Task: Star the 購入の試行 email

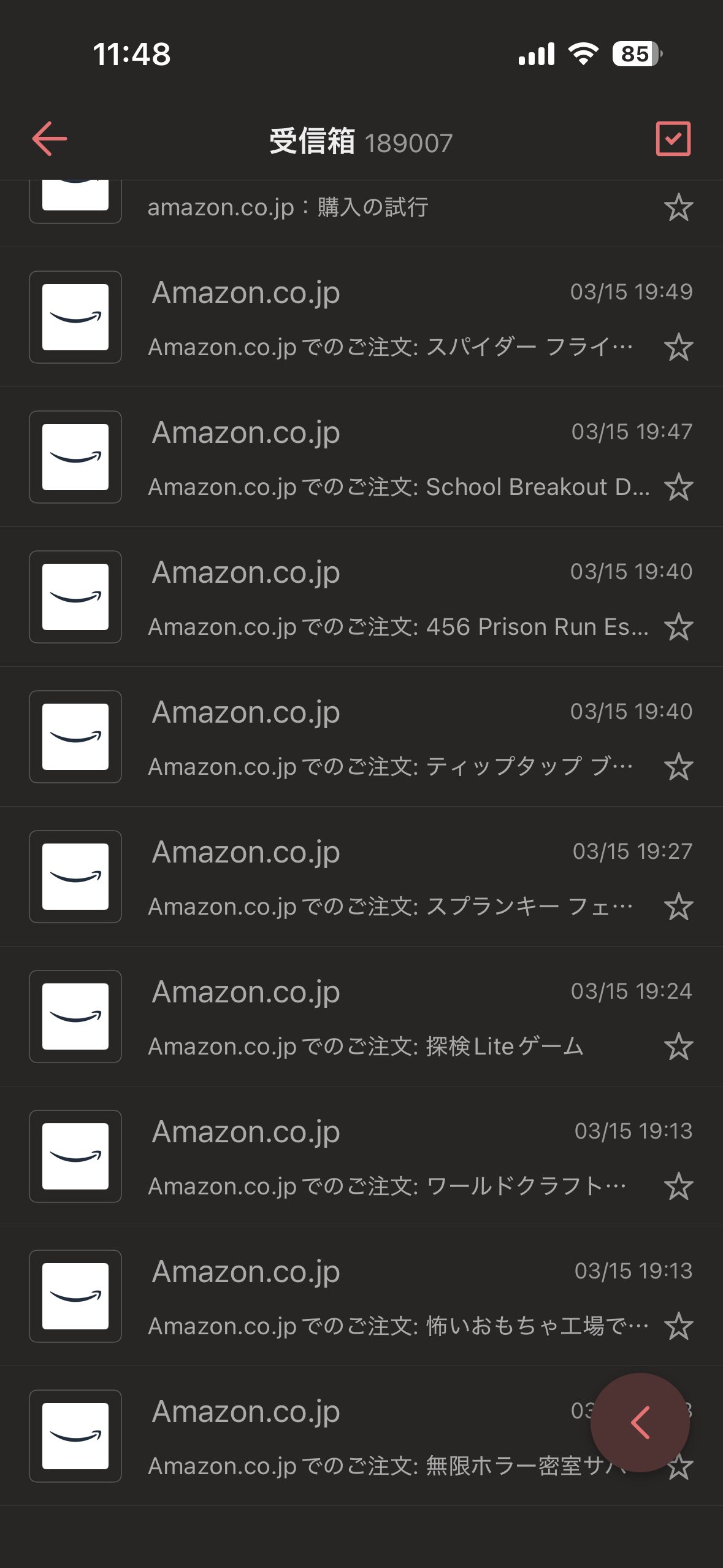Action: [x=678, y=208]
